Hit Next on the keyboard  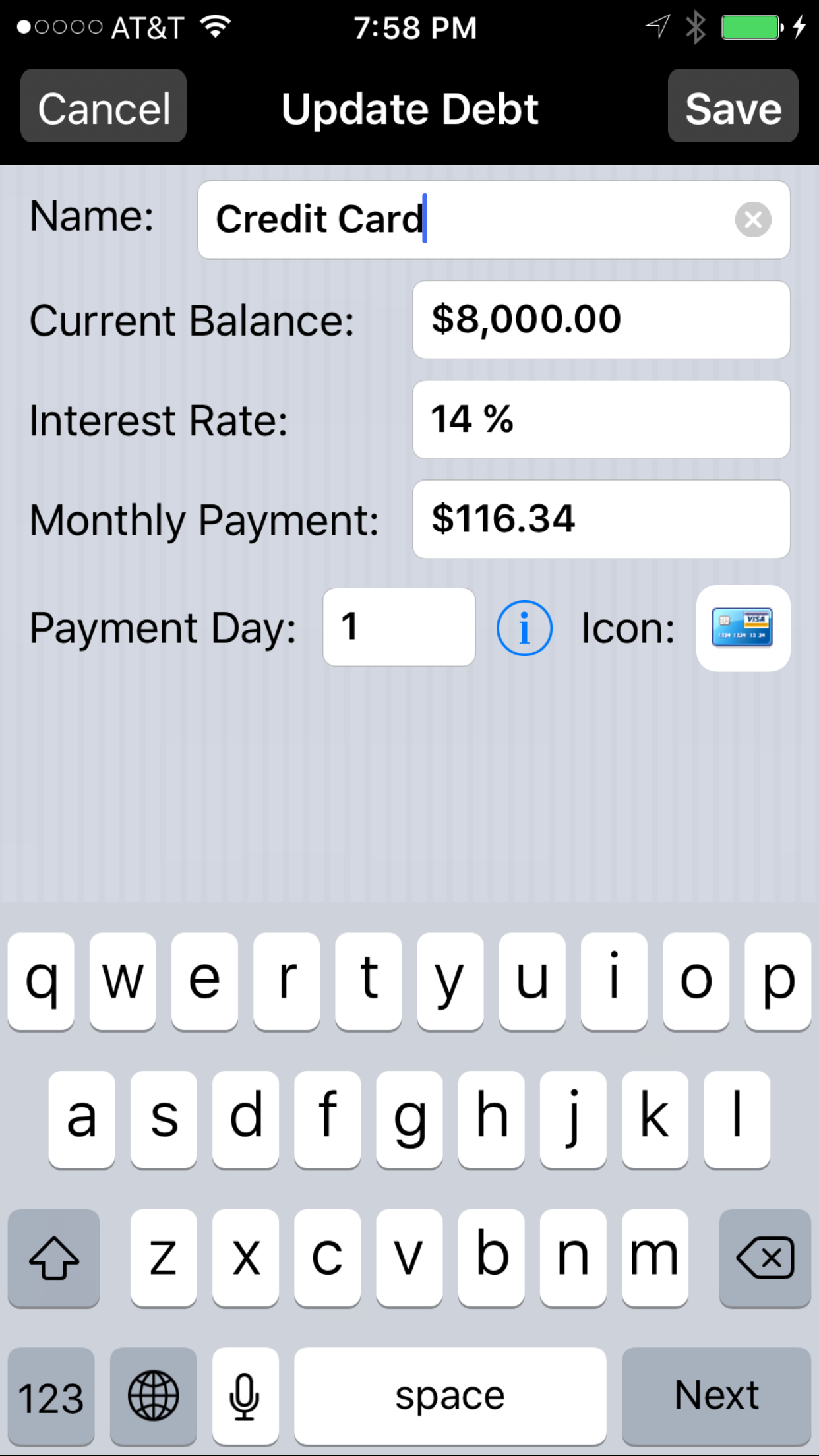[x=716, y=1395]
